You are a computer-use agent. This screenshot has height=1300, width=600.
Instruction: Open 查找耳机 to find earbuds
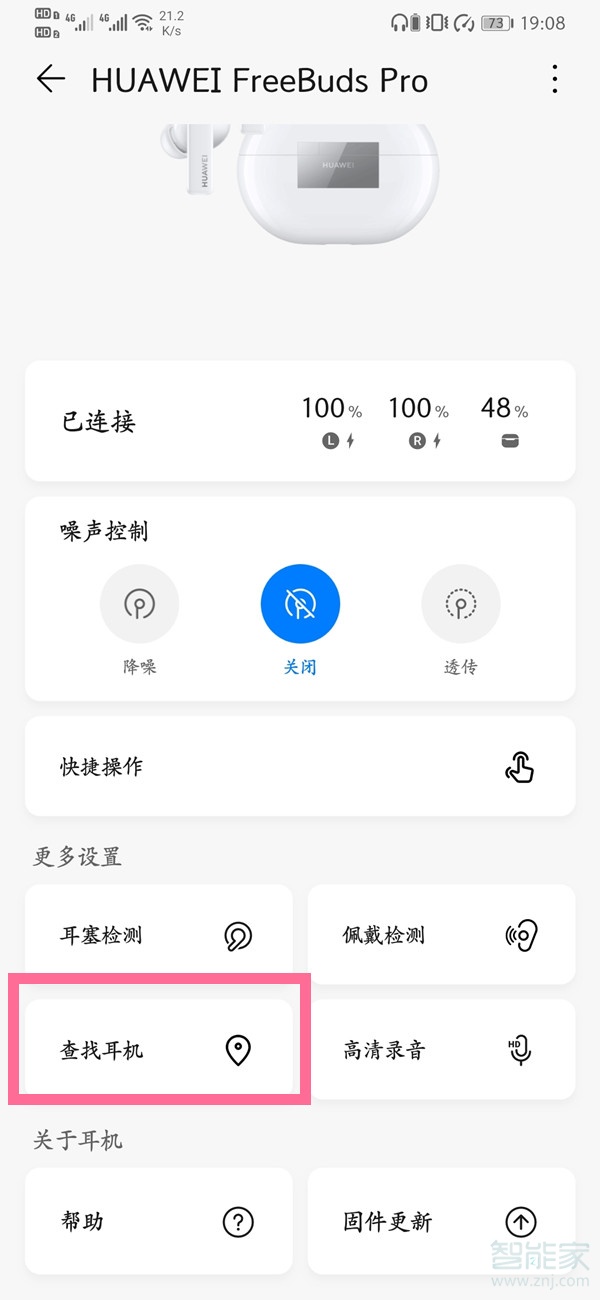(159, 1050)
